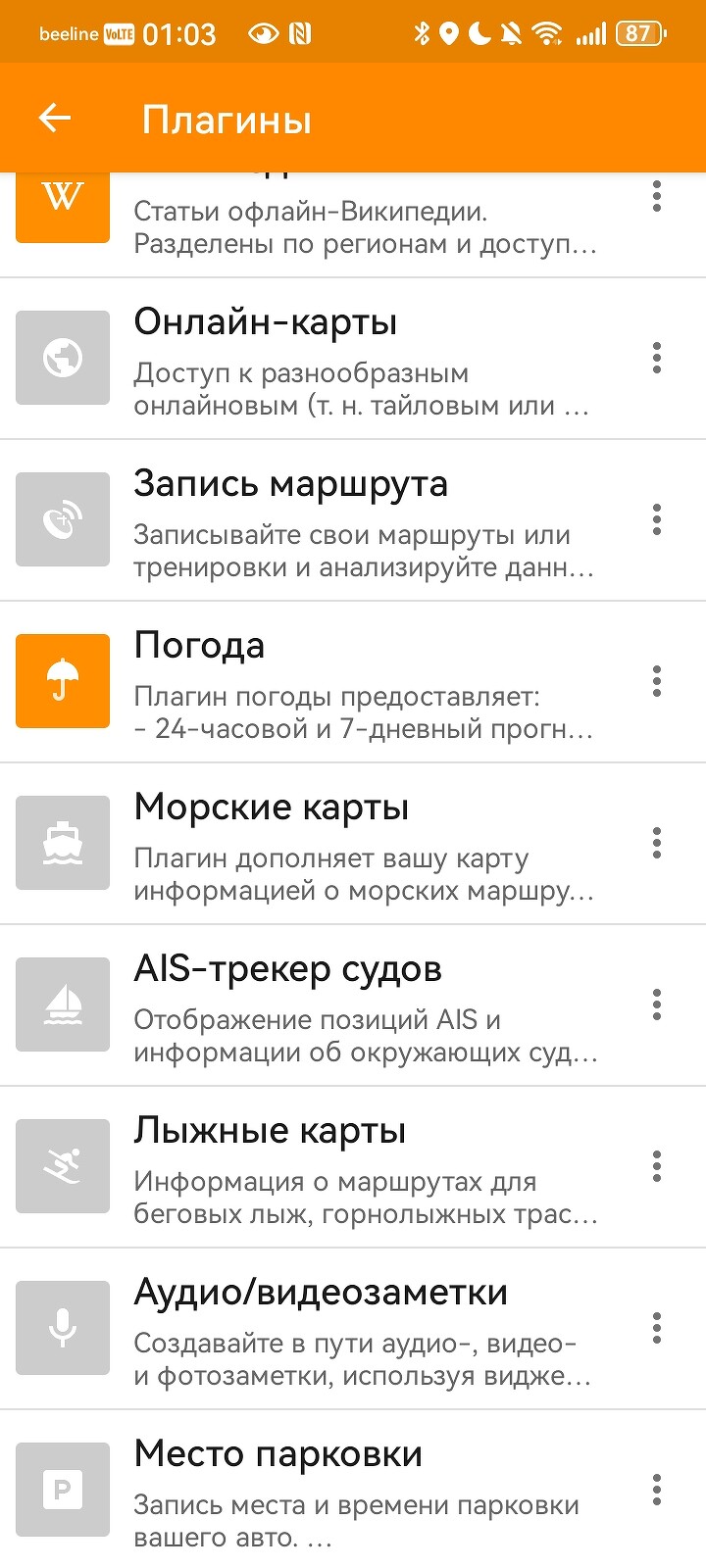Screen dimensions: 706x1568
Task: Open three-dot menu for Погода
Action: click(657, 681)
